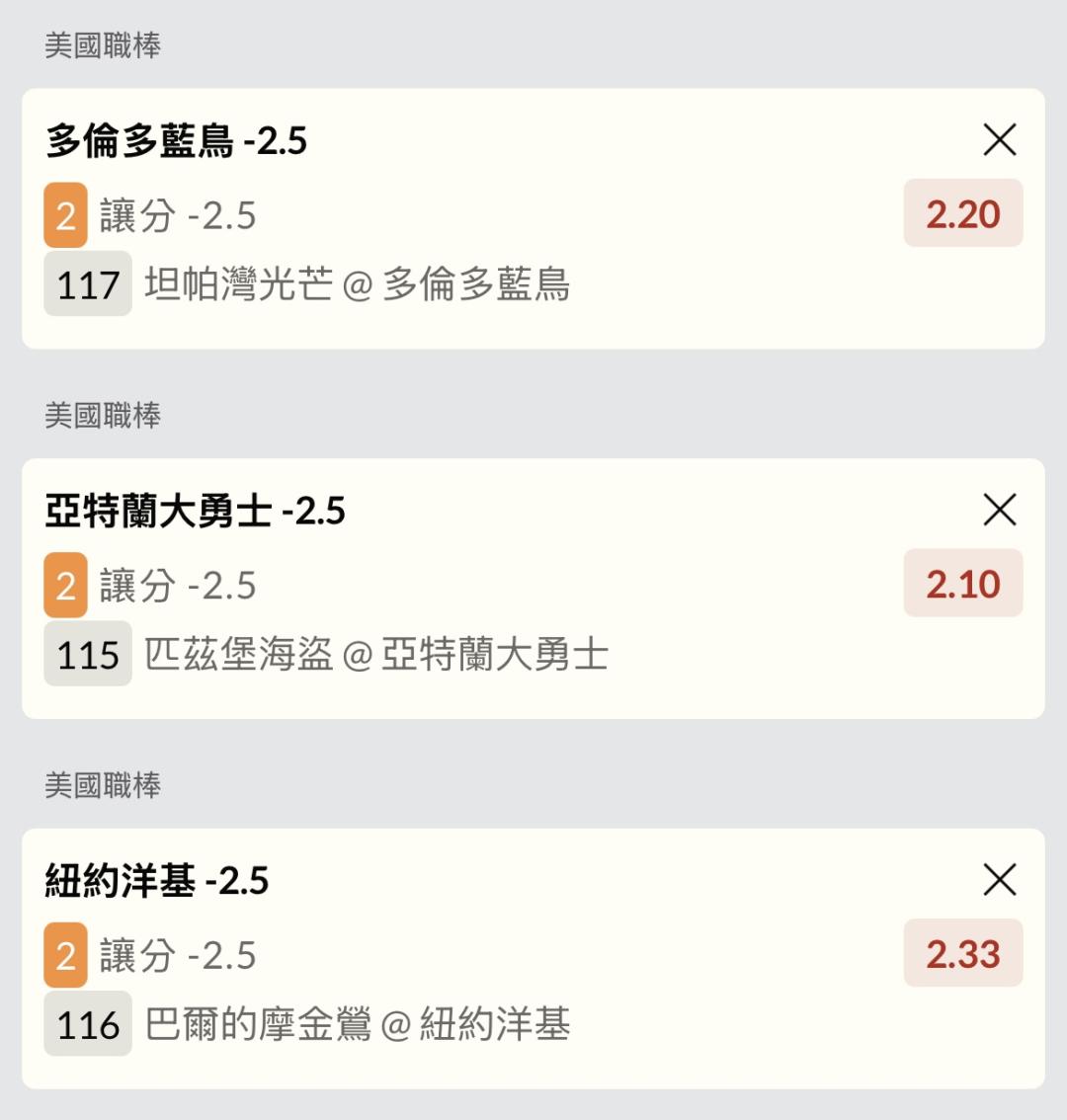Tap the 2.10 odds for 亞特蘭大勇士
The height and width of the screenshot is (1120, 1067).
point(963,584)
